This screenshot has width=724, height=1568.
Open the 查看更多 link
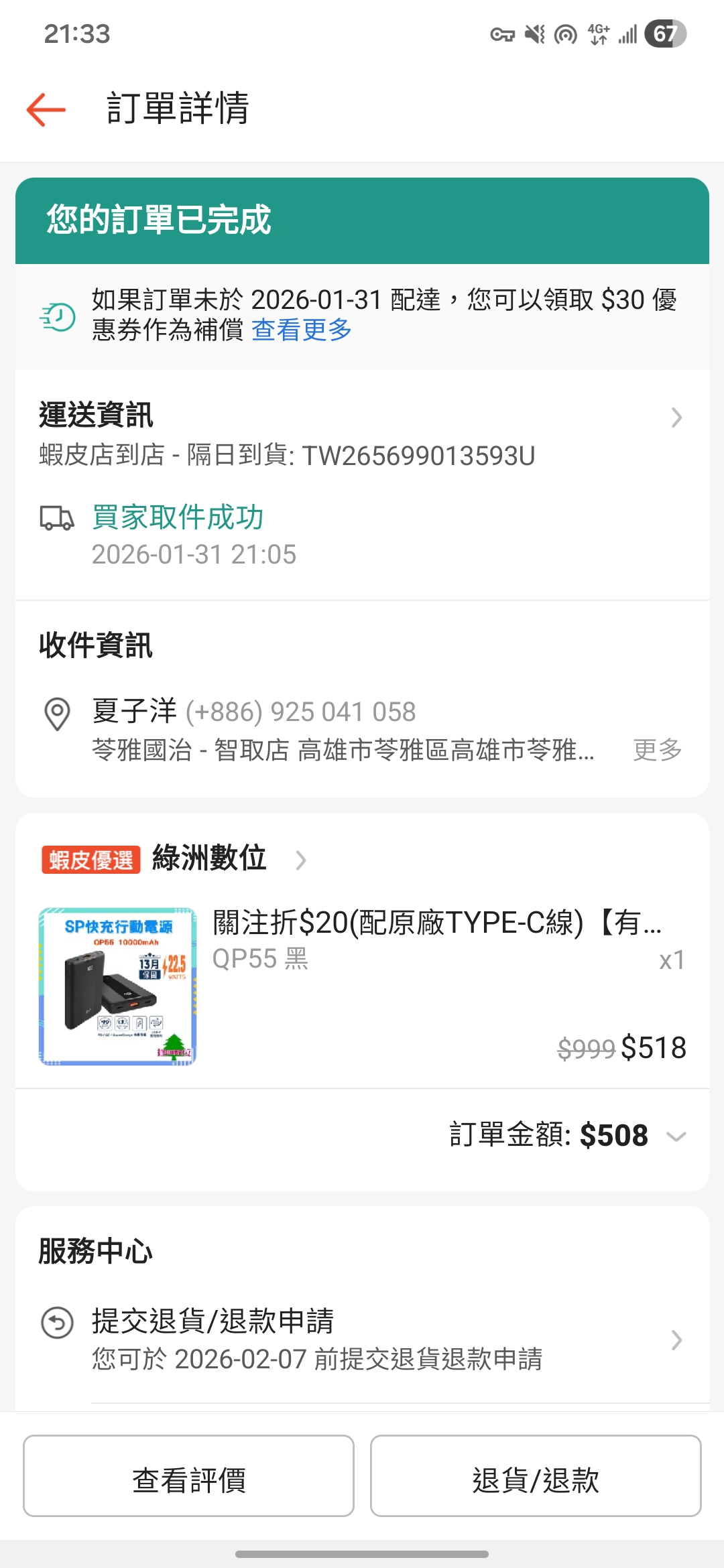tap(301, 330)
